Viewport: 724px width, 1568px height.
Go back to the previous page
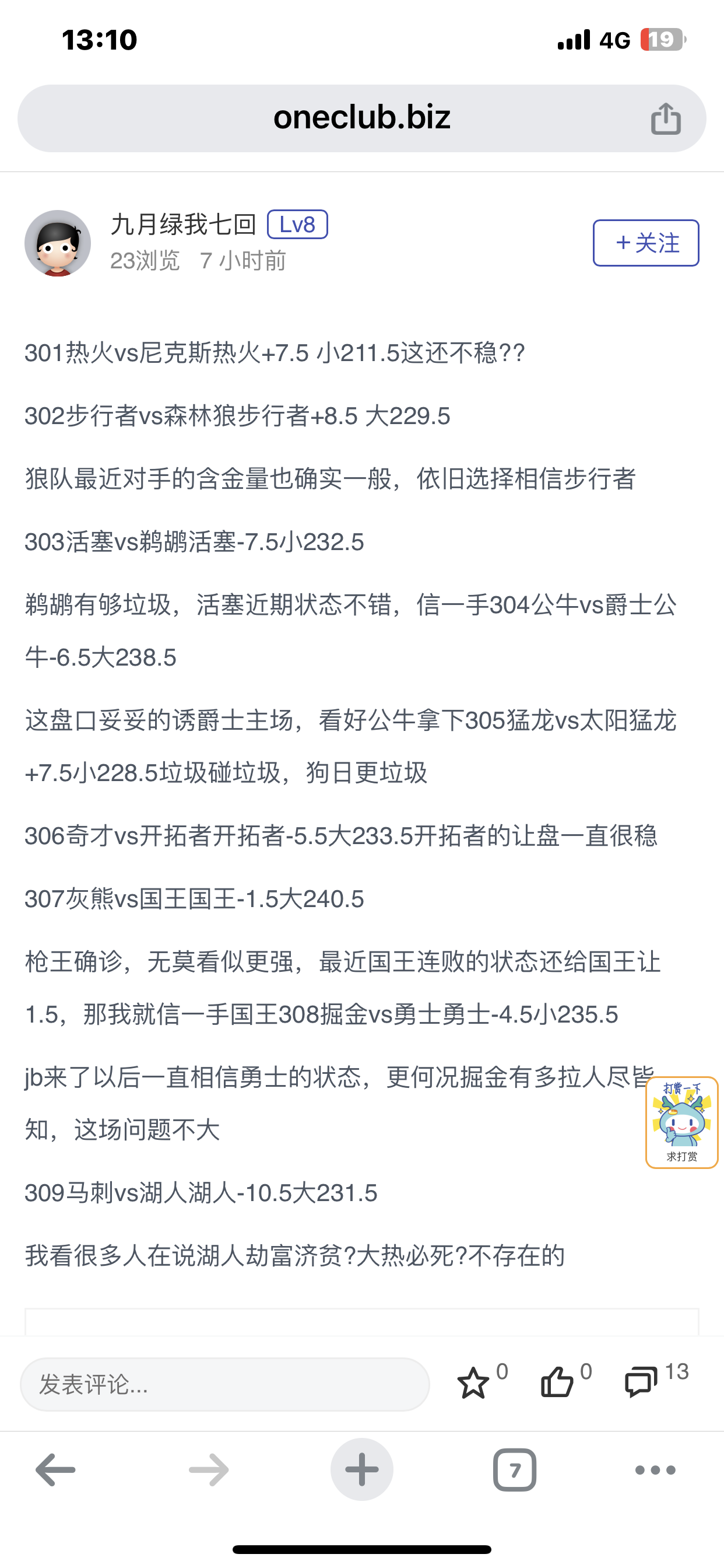55,1470
